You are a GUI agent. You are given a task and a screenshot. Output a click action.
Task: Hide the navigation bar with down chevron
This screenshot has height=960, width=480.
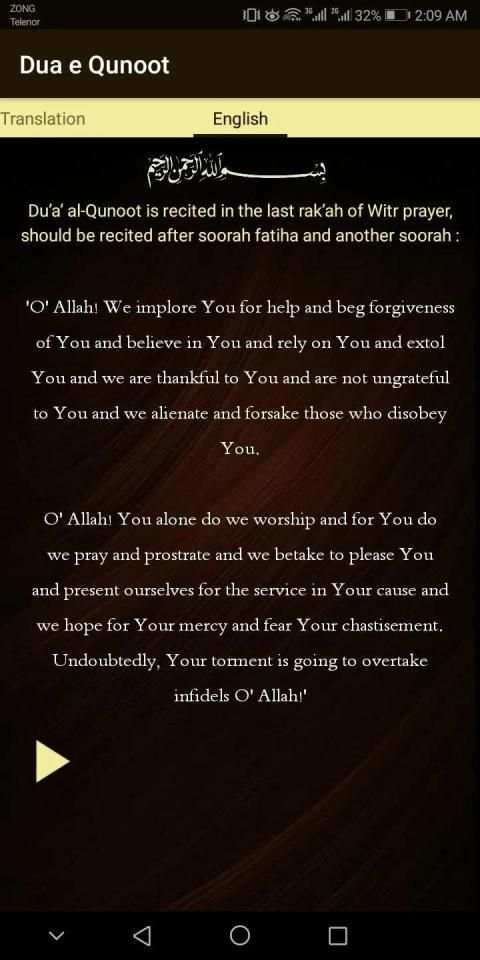pos(56,936)
